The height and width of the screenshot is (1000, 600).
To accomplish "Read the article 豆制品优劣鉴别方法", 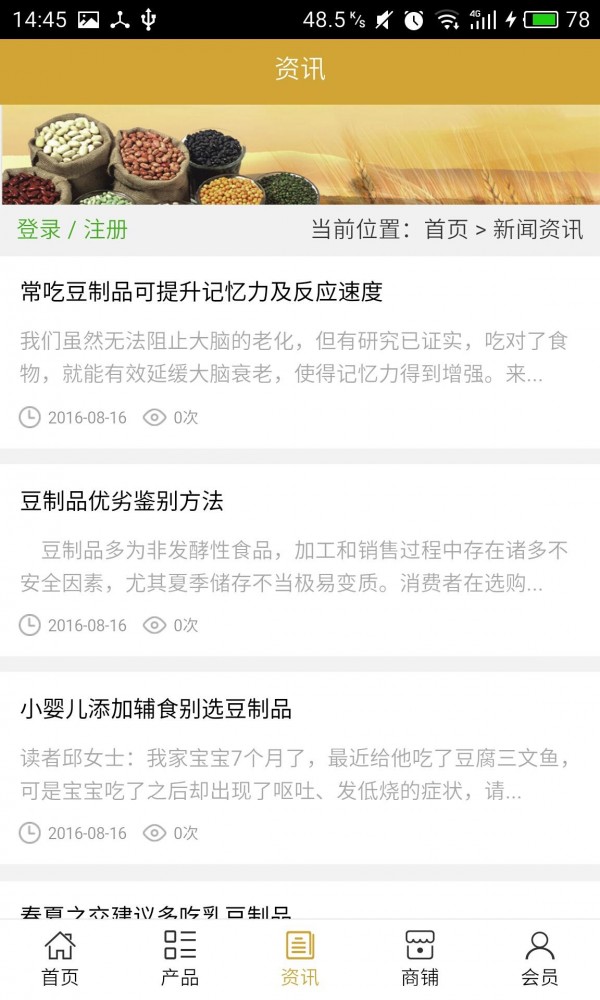I will 122,501.
